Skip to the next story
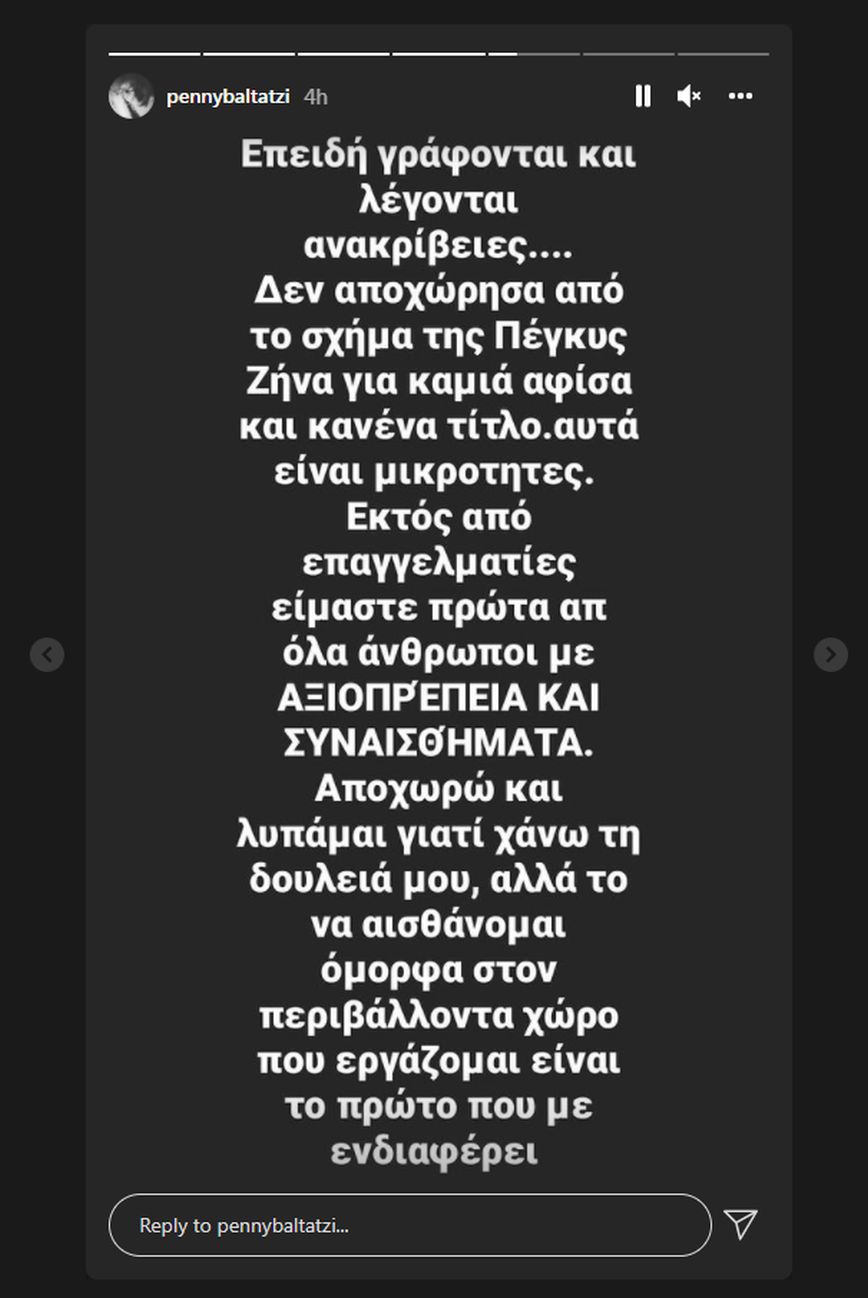868x1298 pixels. click(x=830, y=654)
